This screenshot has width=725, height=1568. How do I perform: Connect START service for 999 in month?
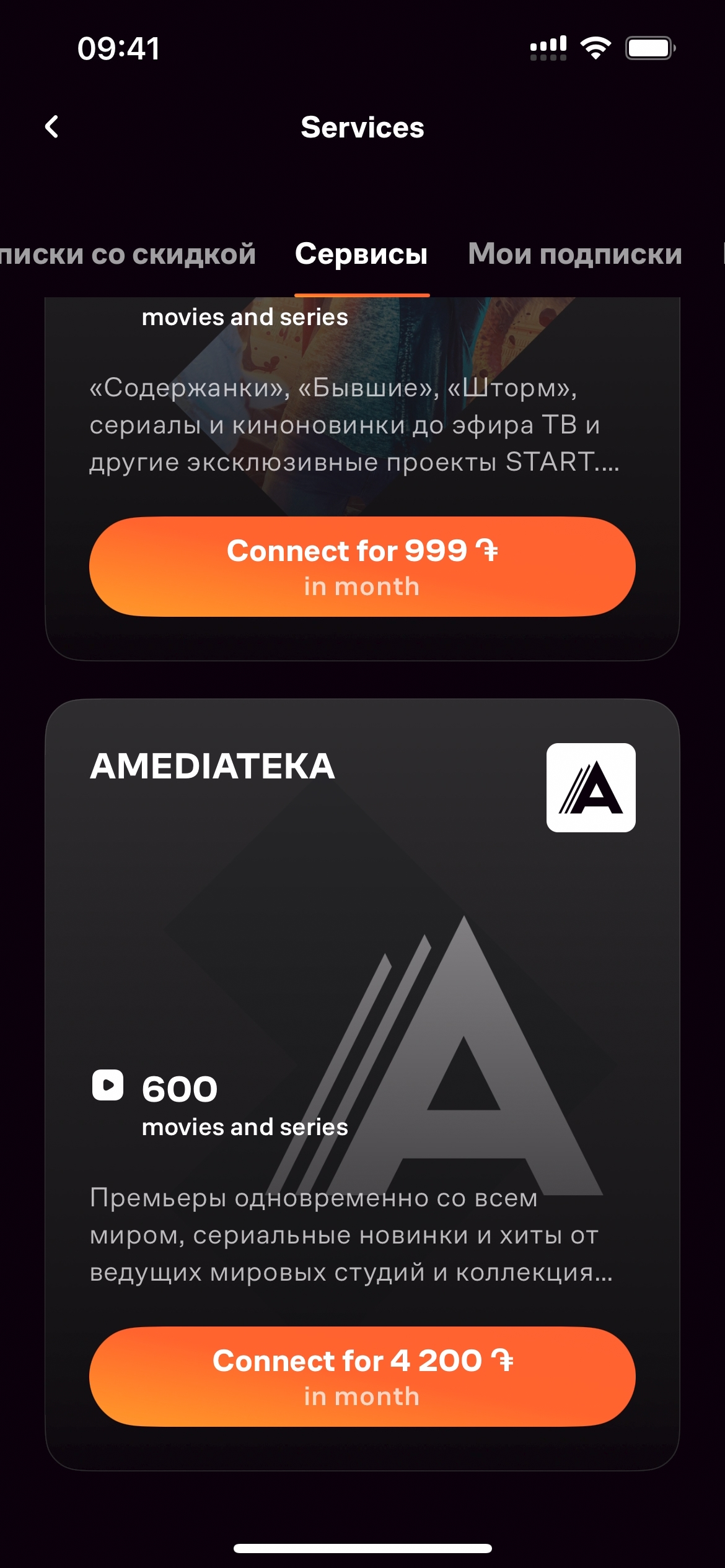tap(362, 567)
